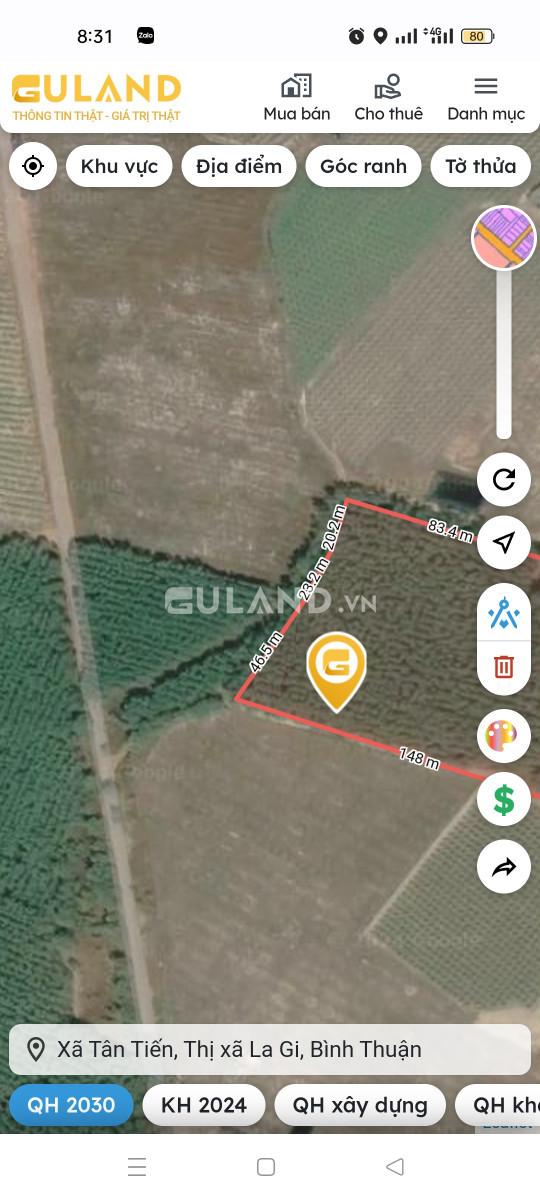540x1200 pixels.
Task: Switch to the QH xây dựng layer
Action: click(x=360, y=1105)
